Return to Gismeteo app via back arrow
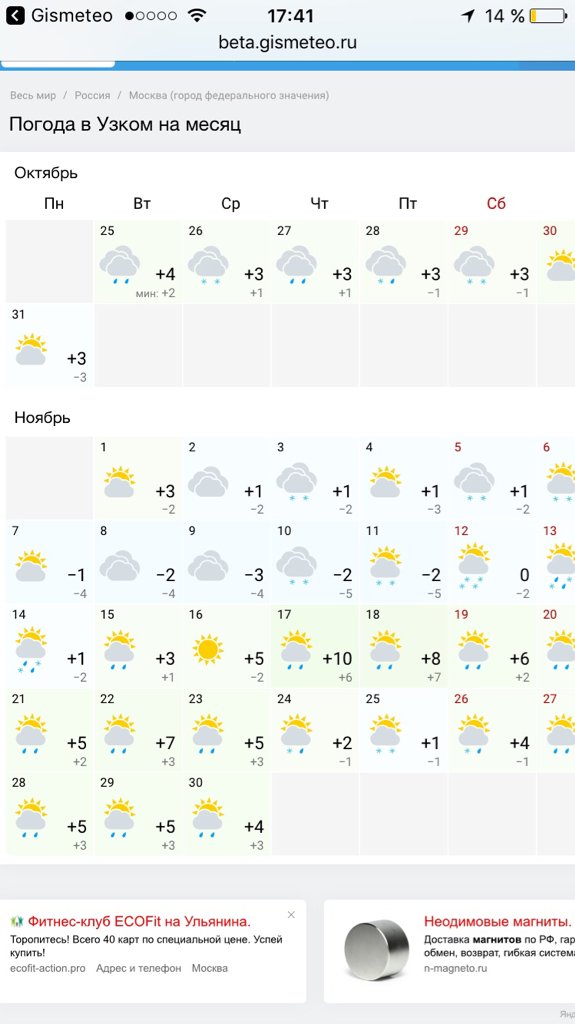This screenshot has width=575, height=1024. coord(14,16)
